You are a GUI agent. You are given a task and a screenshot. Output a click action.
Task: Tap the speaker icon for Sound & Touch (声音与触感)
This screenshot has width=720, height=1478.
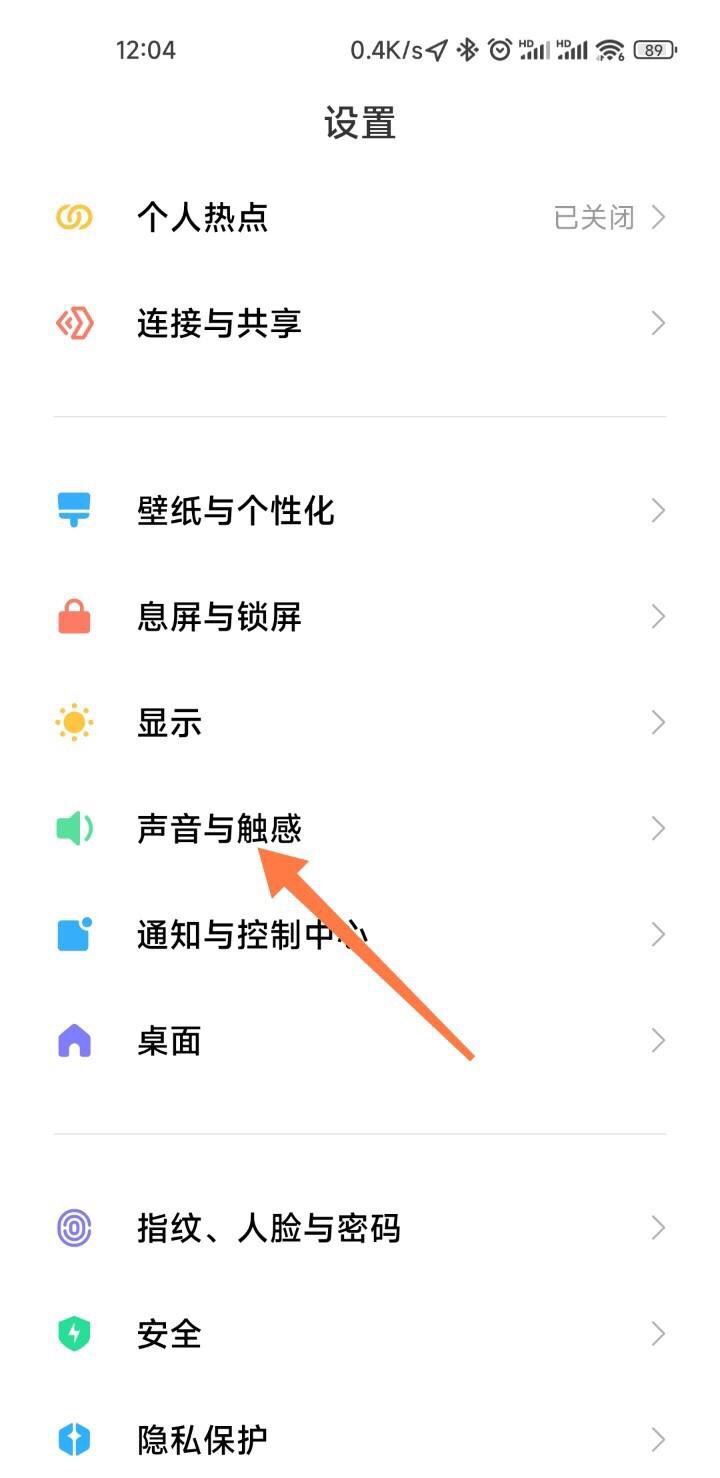tap(73, 828)
